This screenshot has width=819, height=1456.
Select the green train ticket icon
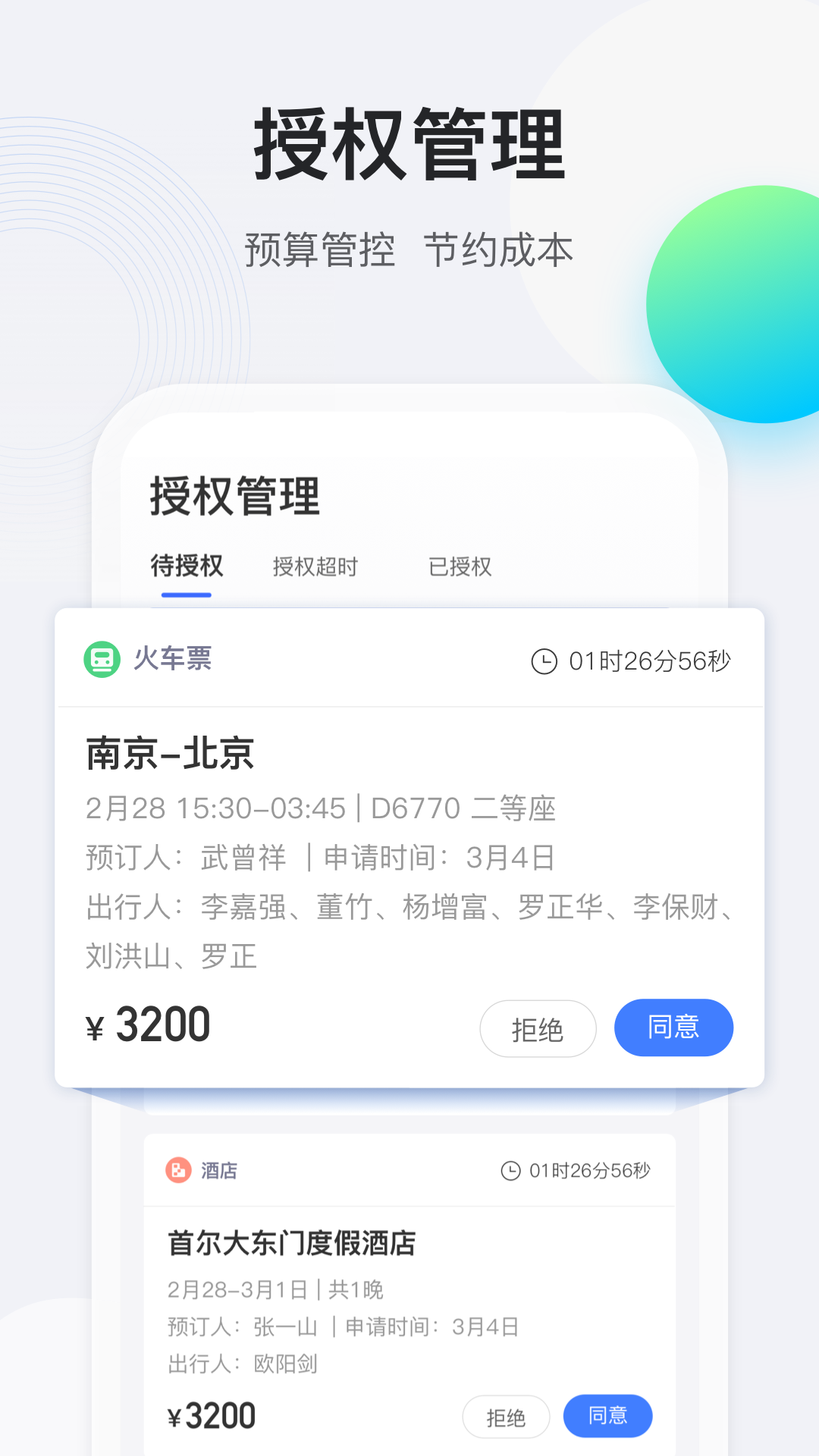[102, 661]
